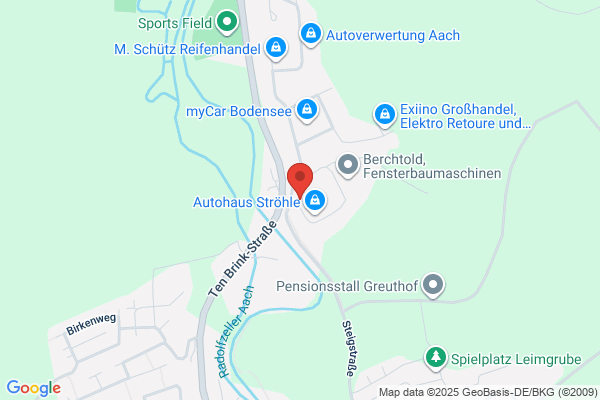This screenshot has height=400, width=600.
Task: Open the Autohaus Ströhle marker
Action: [315, 201]
